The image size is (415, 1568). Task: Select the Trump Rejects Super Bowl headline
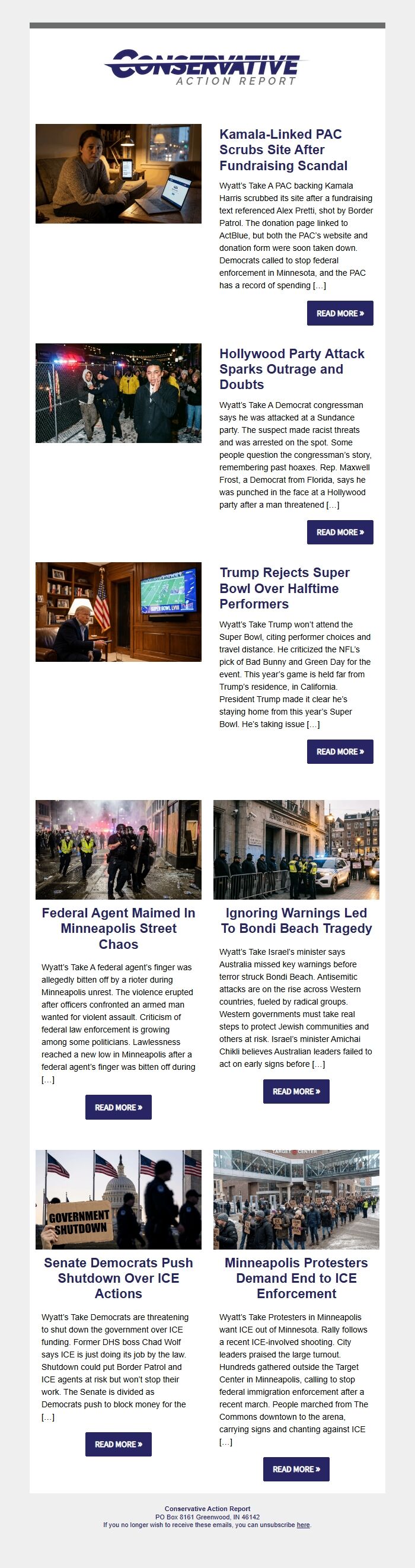coord(284,588)
